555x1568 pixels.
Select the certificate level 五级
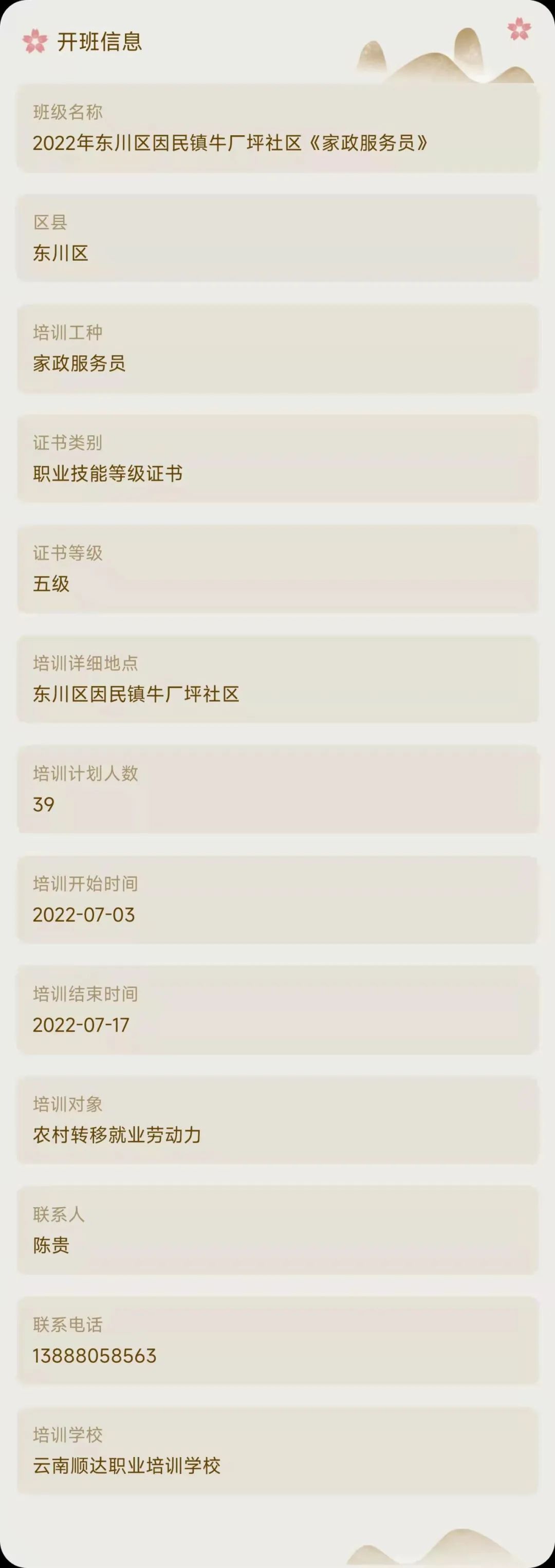(x=49, y=582)
